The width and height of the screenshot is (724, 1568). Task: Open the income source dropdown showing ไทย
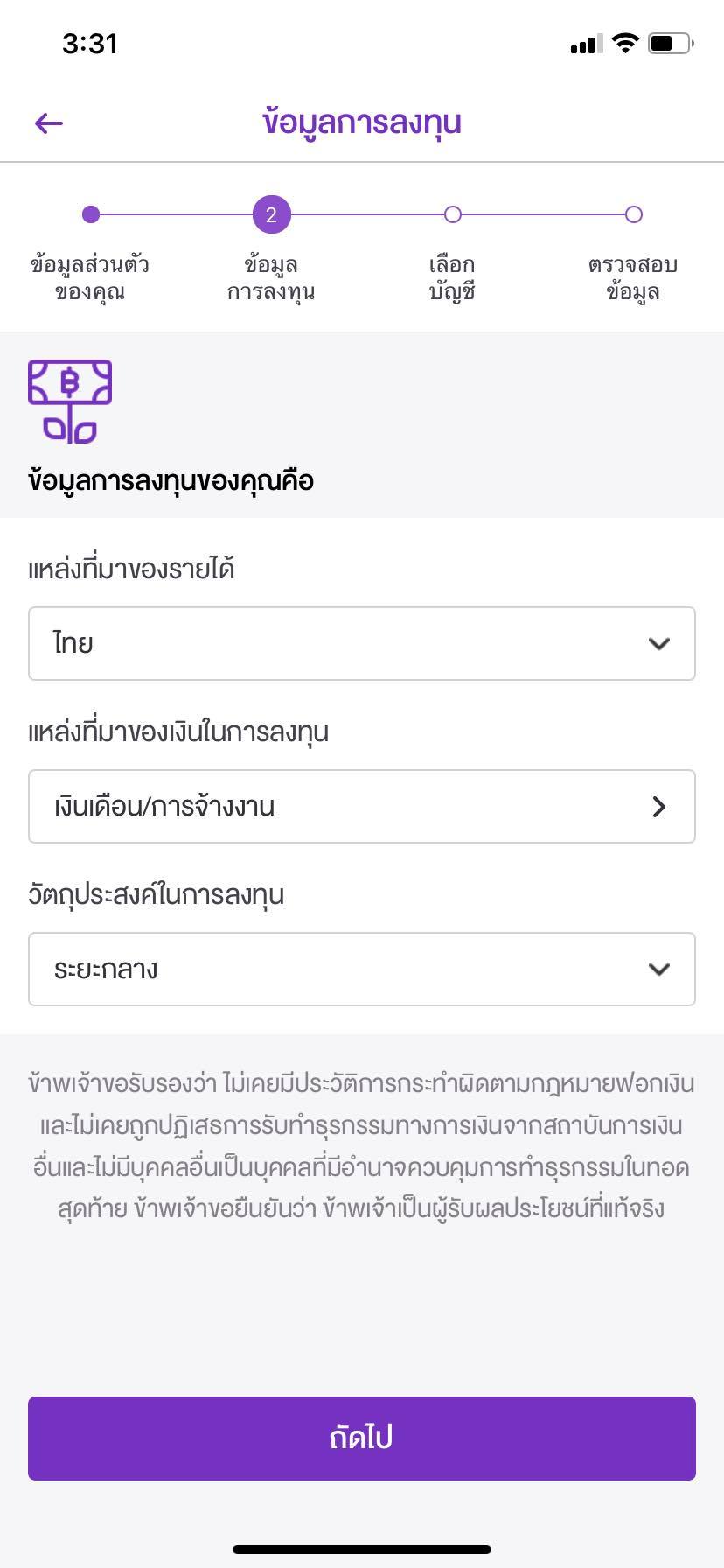pyautogui.click(x=362, y=643)
